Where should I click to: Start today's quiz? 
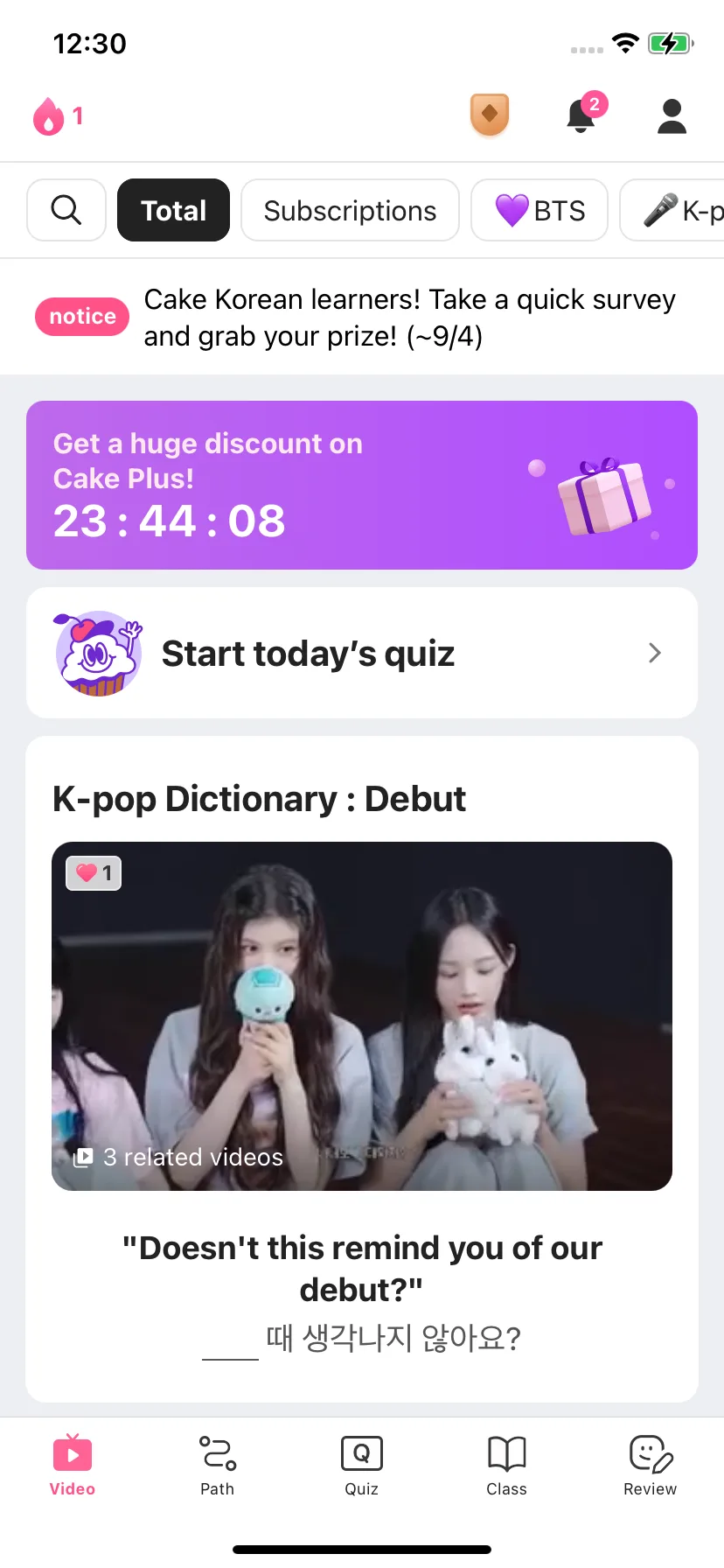coord(362,653)
